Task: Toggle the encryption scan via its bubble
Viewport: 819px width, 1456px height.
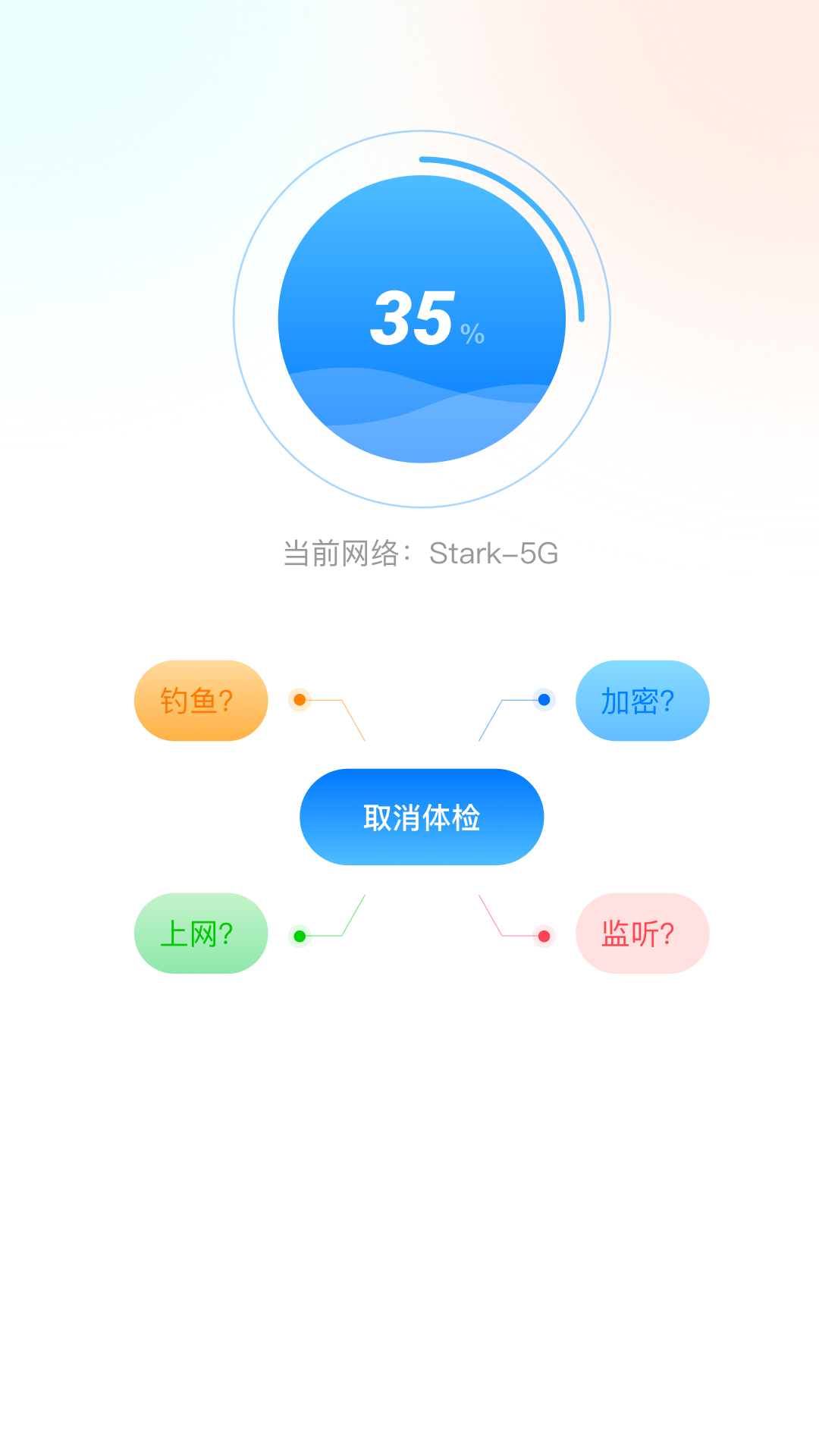Action: point(642,700)
